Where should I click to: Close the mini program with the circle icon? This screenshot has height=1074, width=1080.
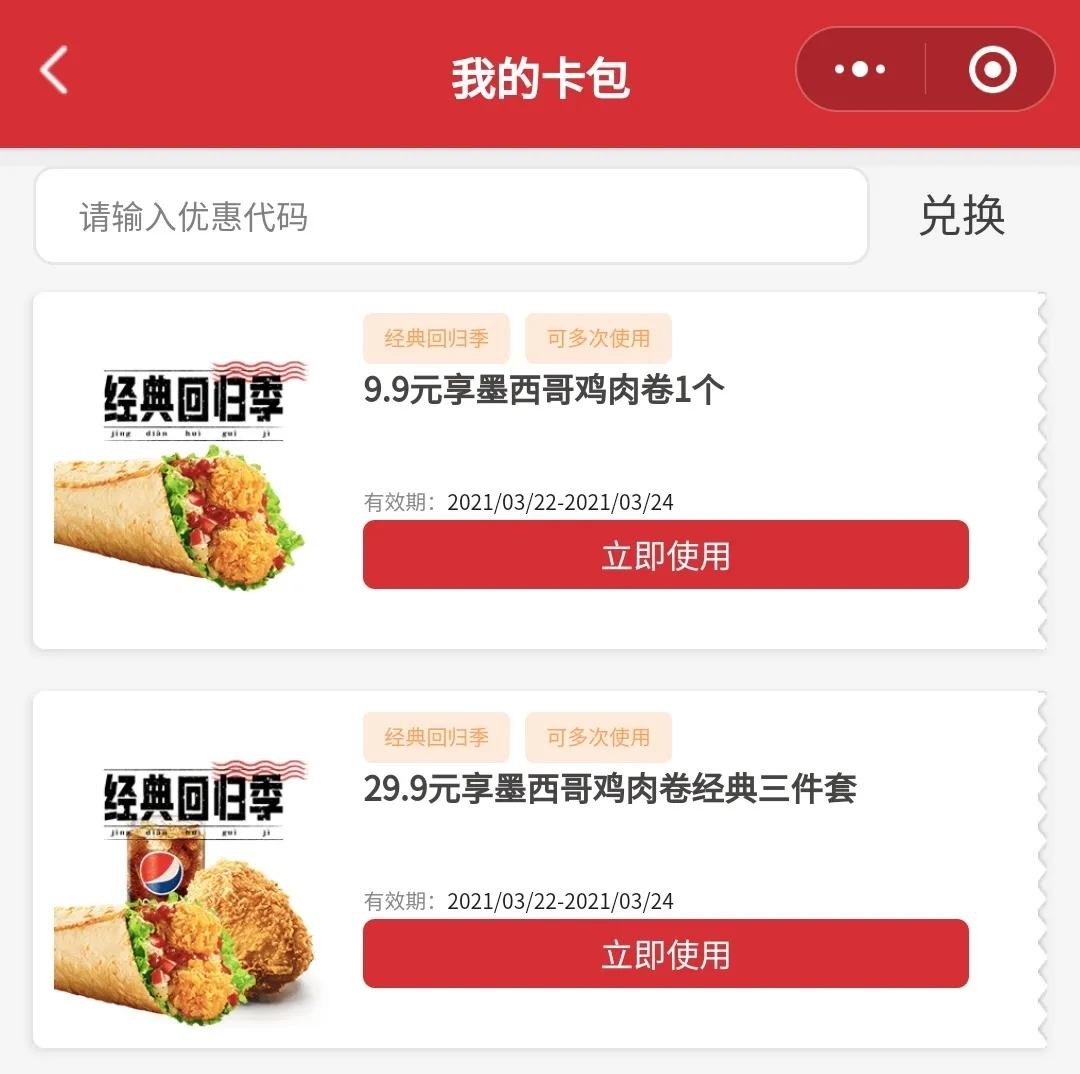992,70
